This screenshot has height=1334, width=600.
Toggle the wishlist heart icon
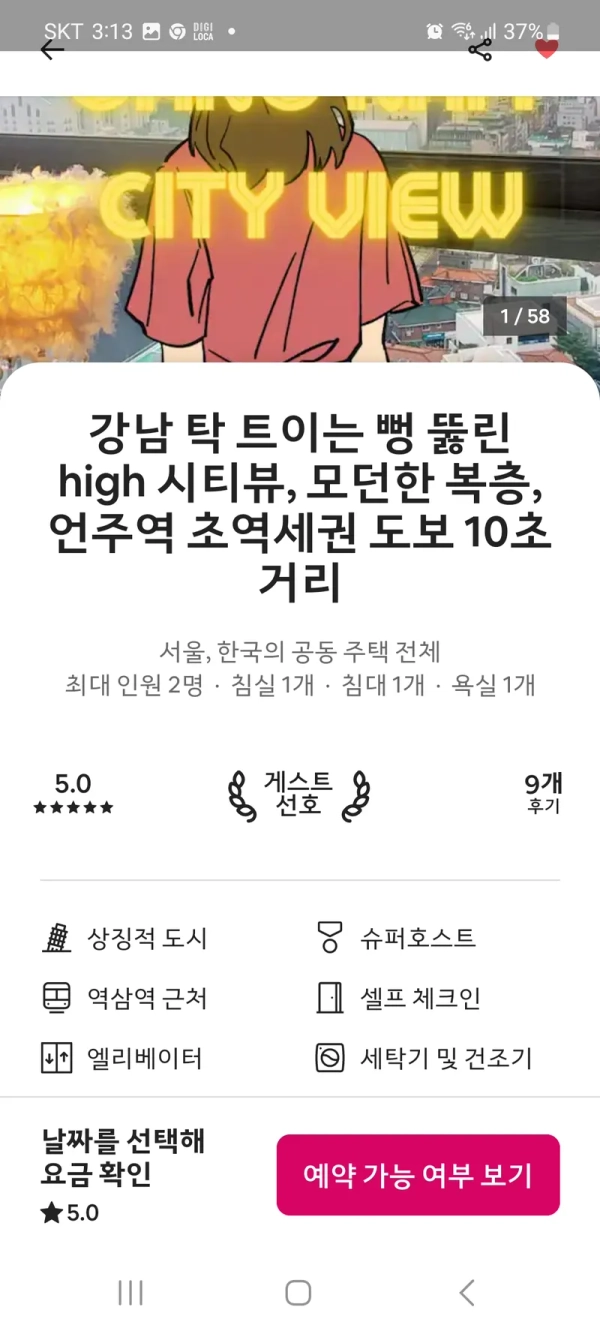coord(546,50)
